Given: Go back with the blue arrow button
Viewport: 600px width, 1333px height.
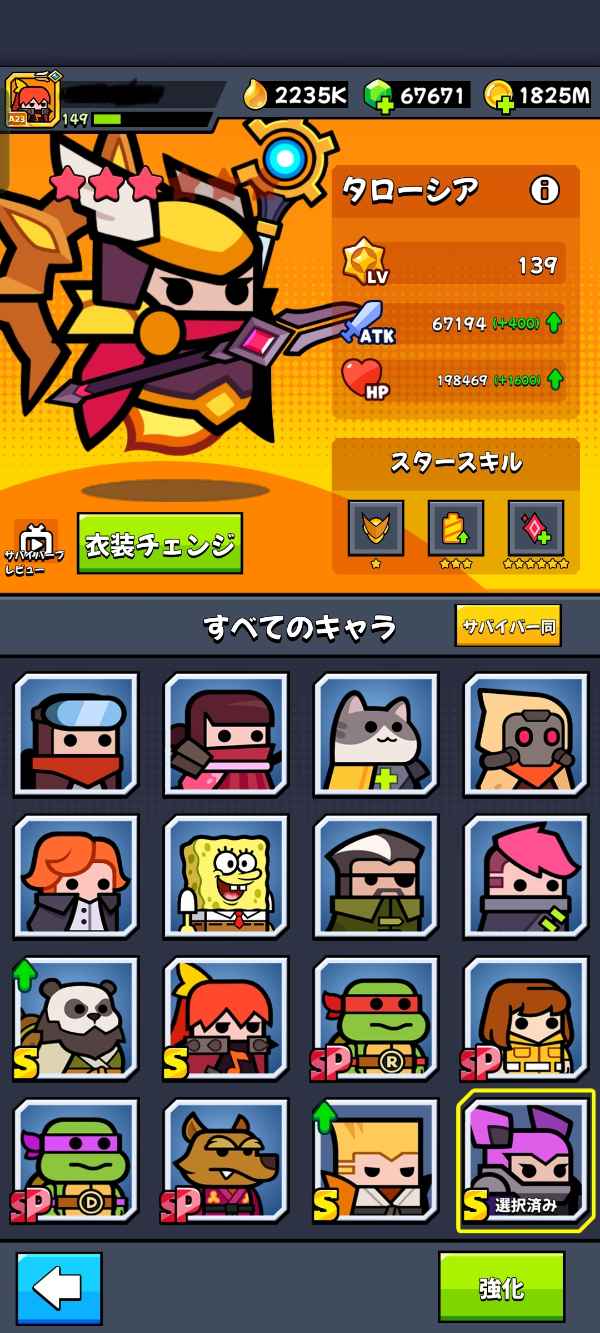Looking at the screenshot, I should coord(59,1288).
